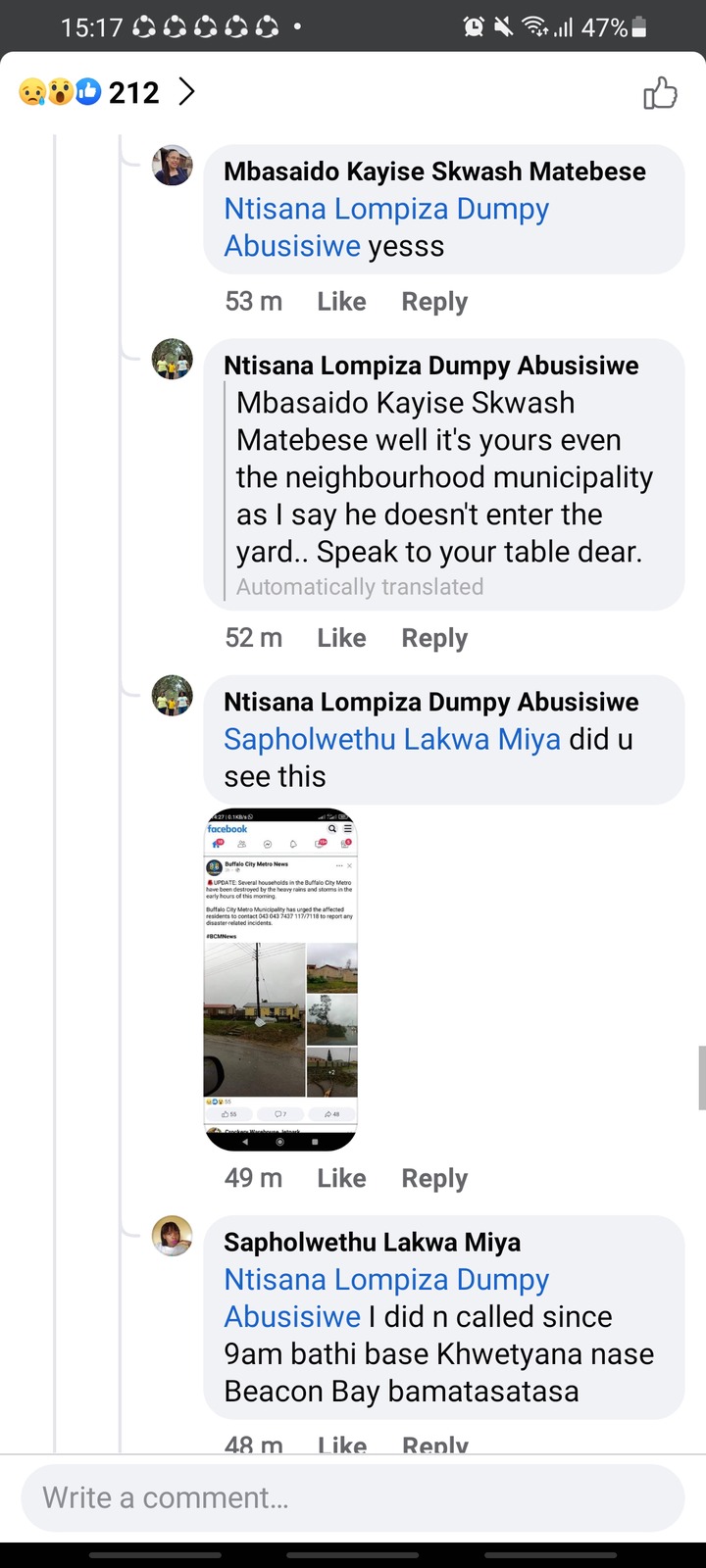Tap the Write a comment field
Viewport: 706px width, 1568px height.
point(353,1497)
